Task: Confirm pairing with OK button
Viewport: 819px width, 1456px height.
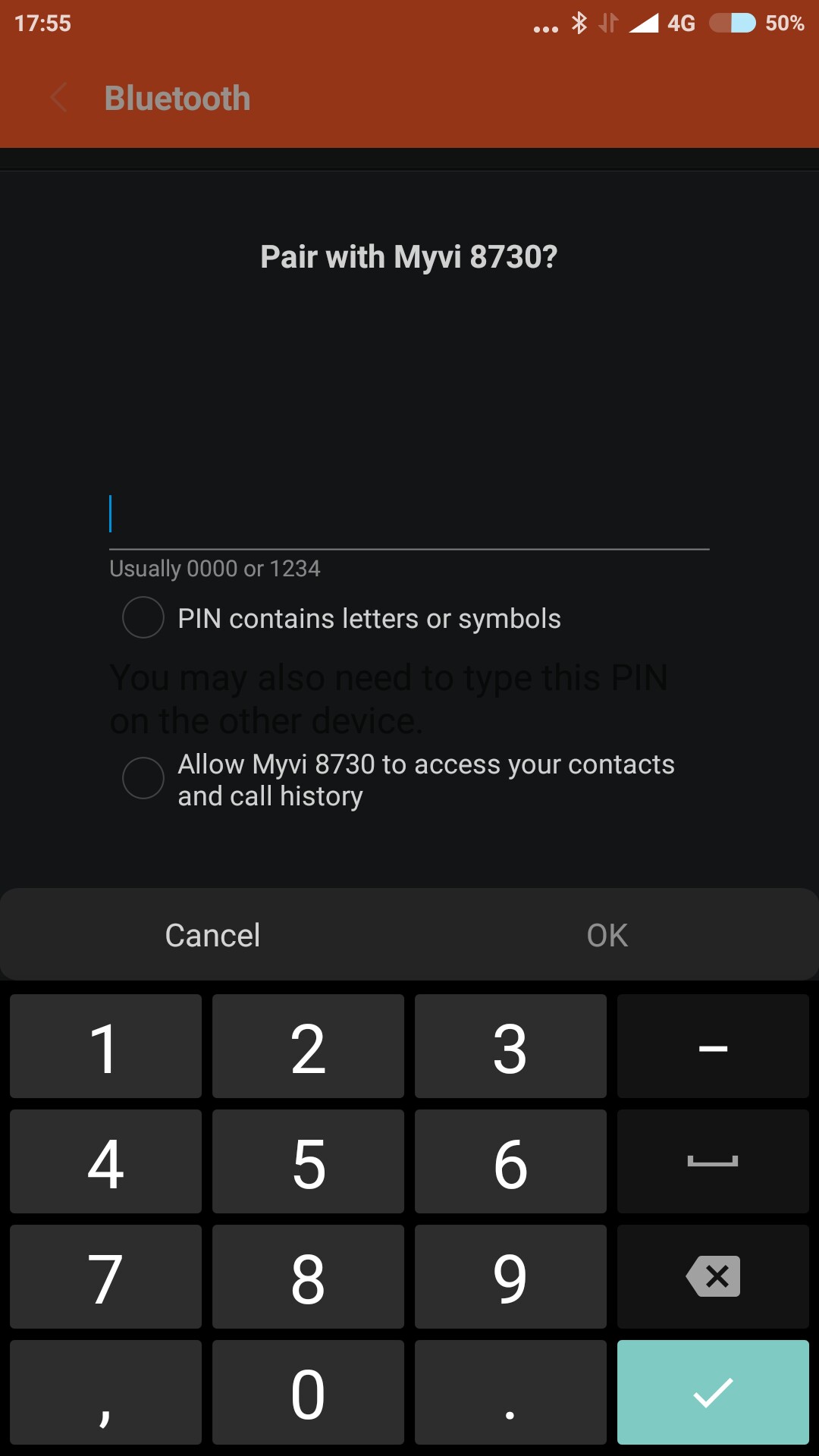Action: pos(607,935)
